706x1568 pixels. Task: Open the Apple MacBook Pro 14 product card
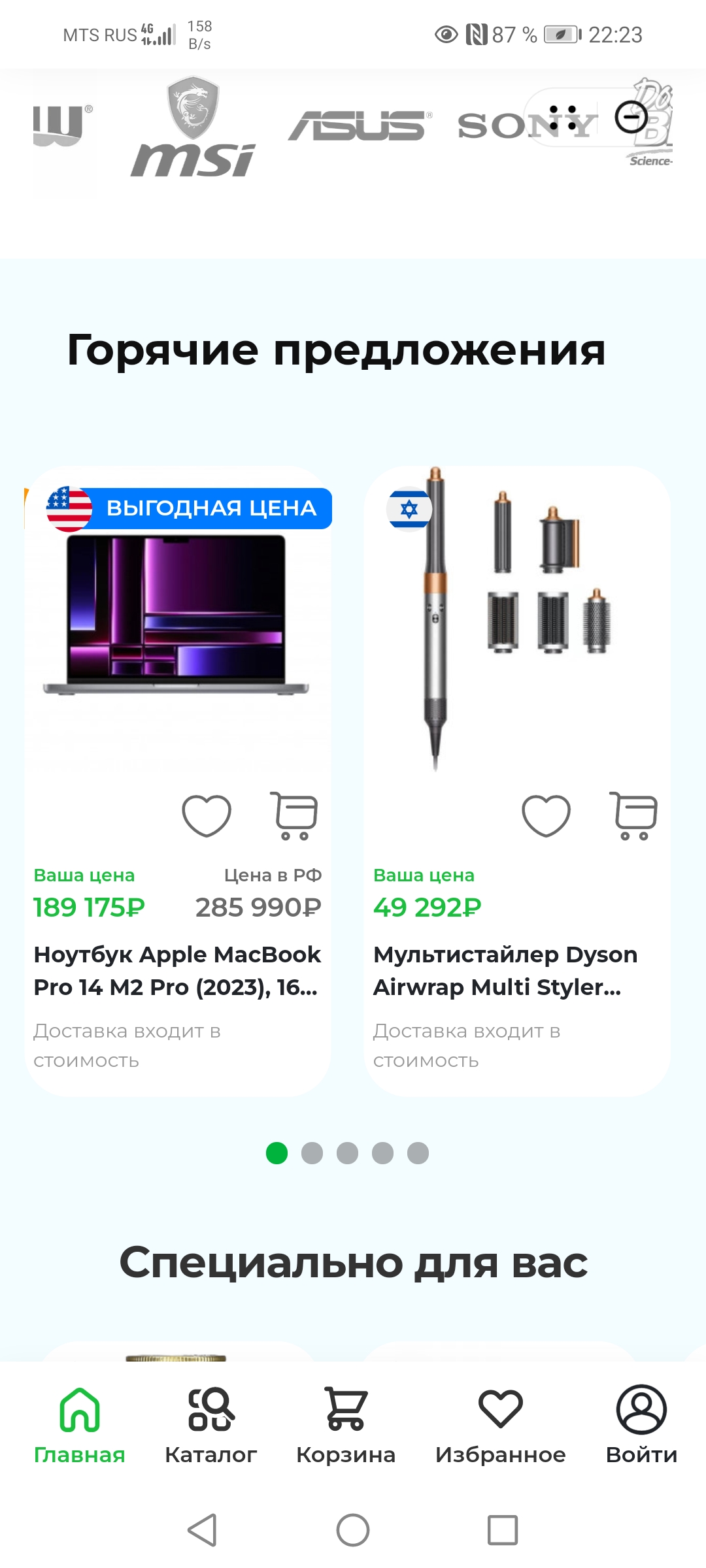pos(178,781)
